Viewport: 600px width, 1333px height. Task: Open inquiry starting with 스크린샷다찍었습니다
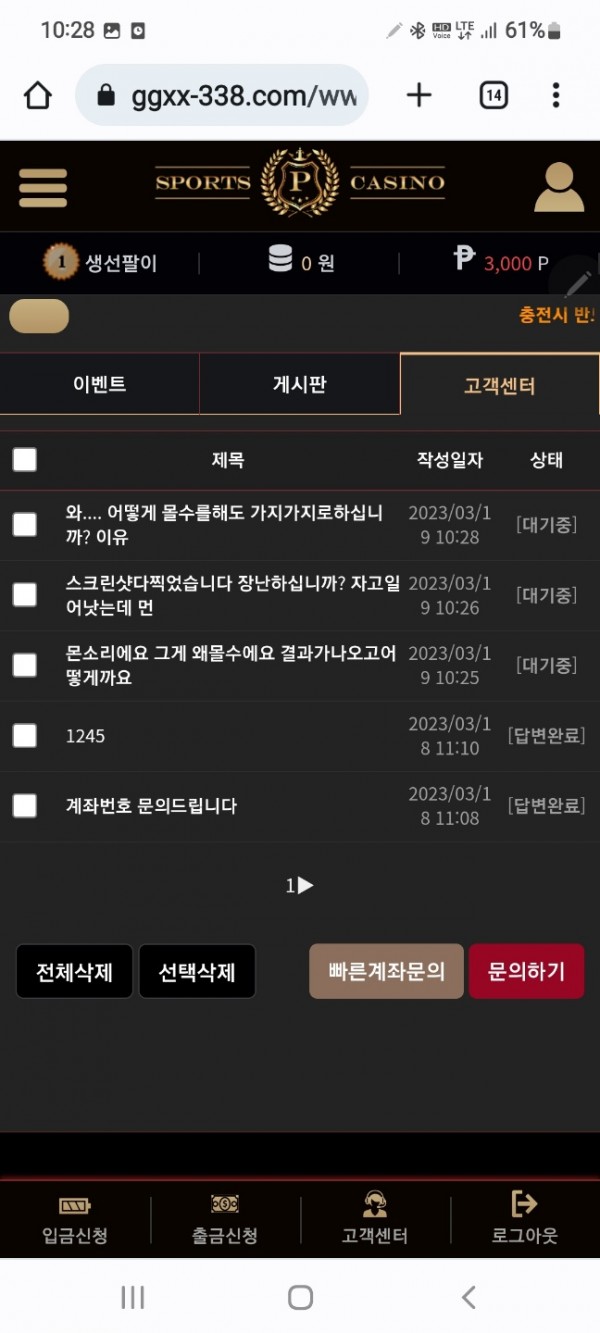pos(232,595)
